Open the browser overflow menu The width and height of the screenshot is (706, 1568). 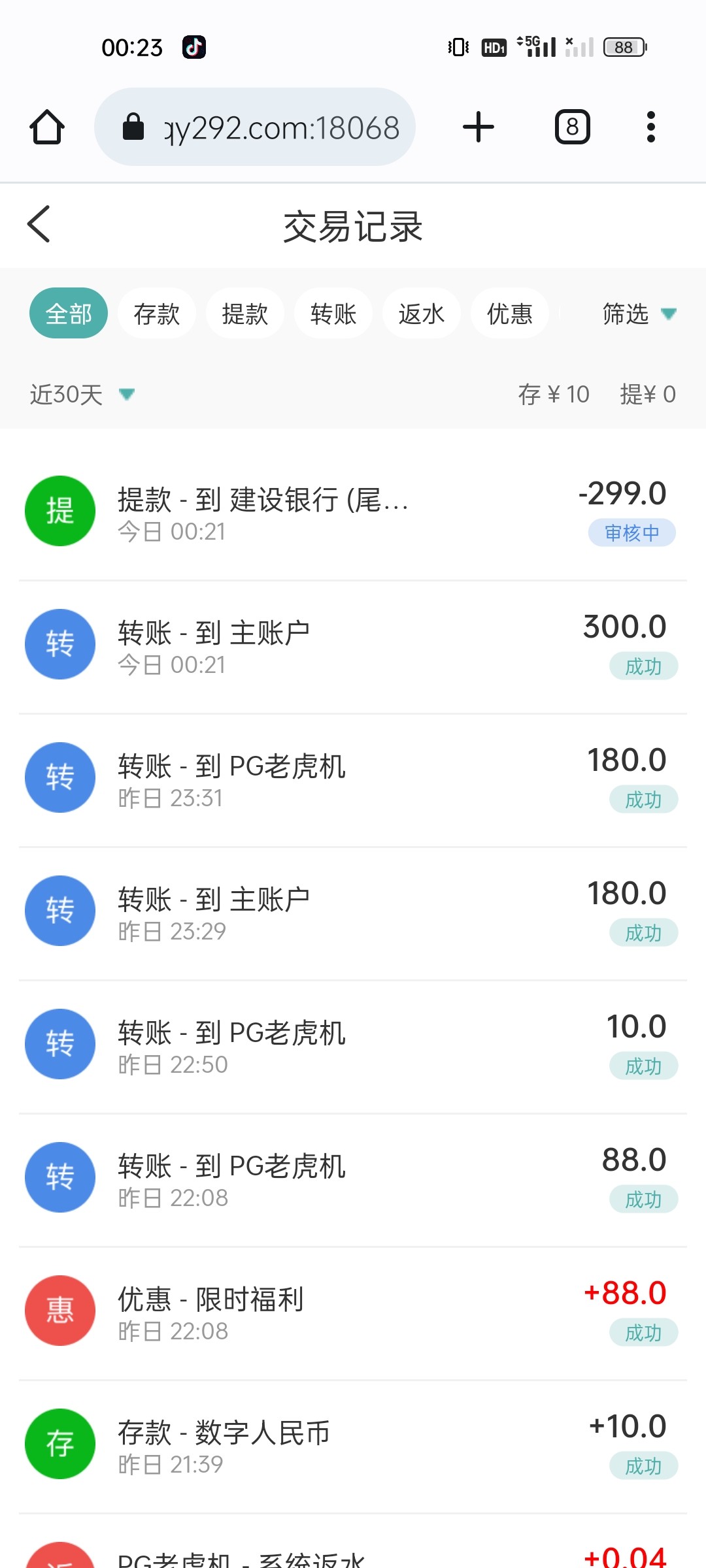650,127
